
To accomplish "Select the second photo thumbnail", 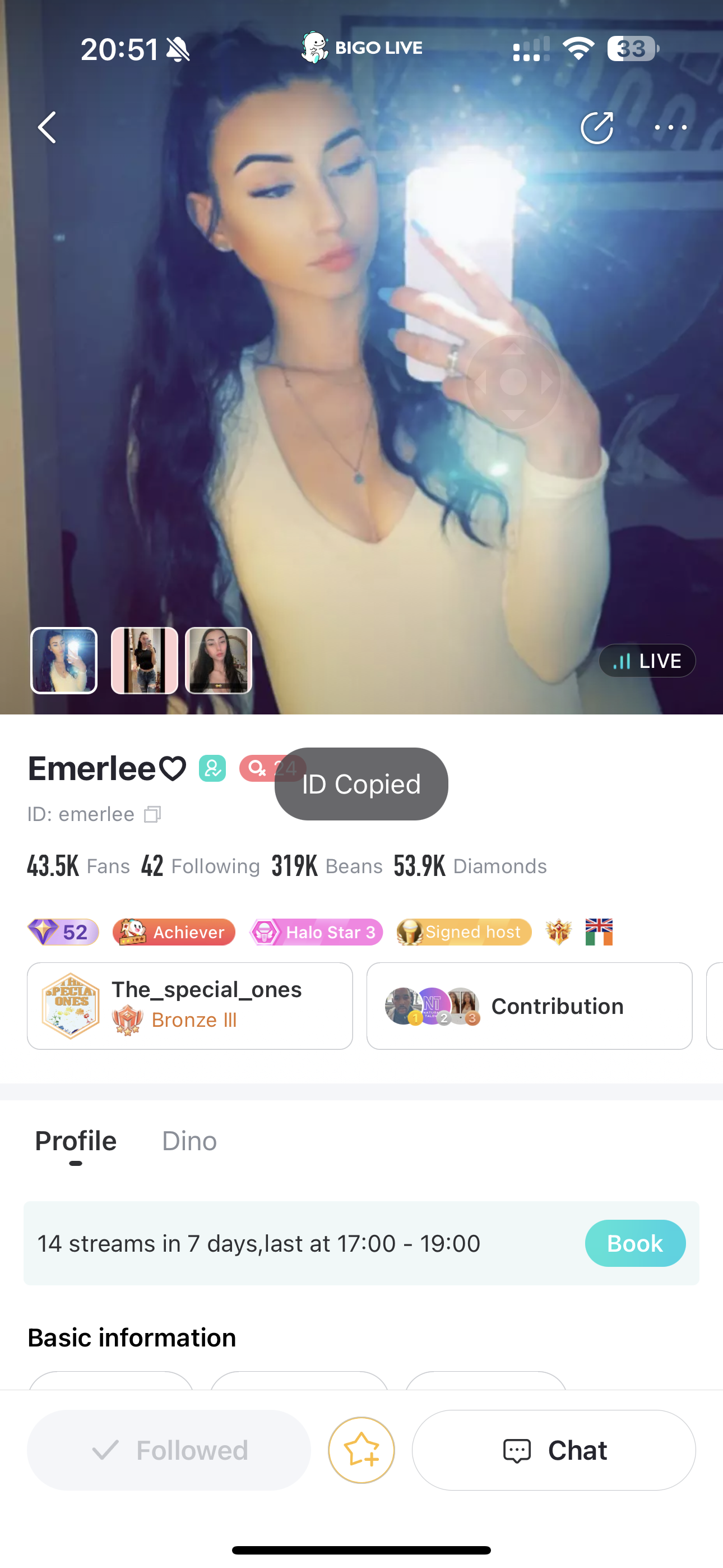I will pyautogui.click(x=144, y=661).
